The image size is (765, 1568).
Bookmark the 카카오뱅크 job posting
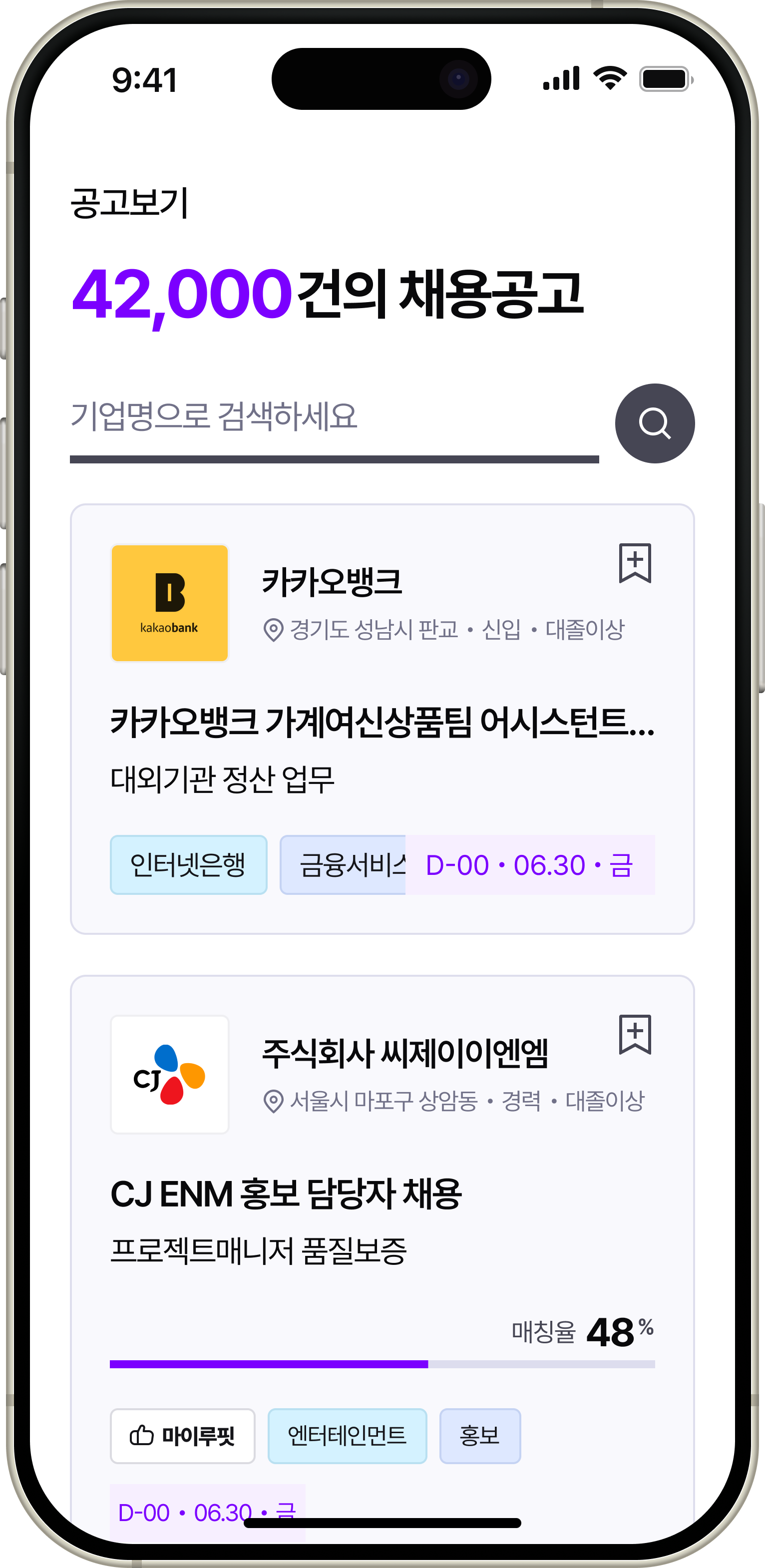[635, 563]
